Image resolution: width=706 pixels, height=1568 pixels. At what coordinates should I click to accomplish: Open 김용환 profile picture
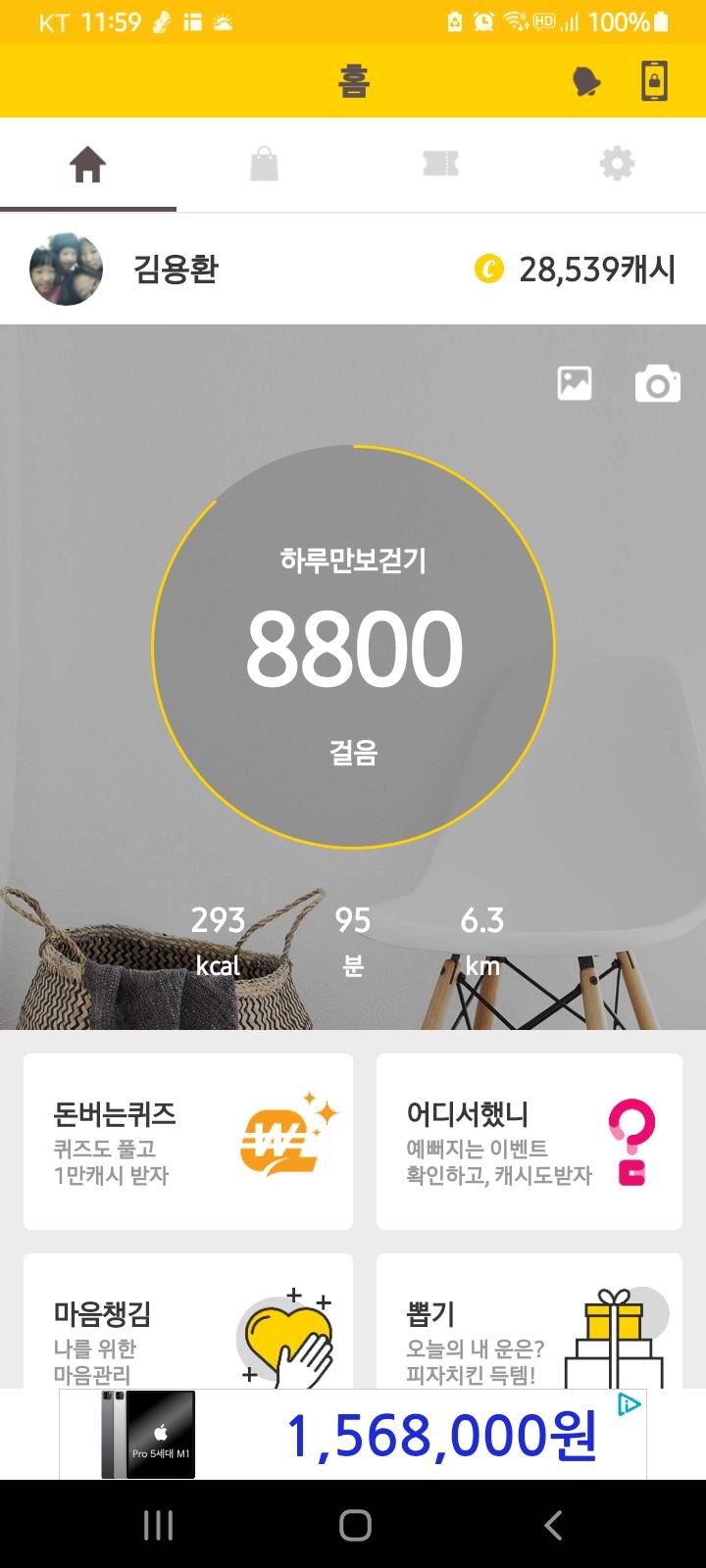pos(67,269)
